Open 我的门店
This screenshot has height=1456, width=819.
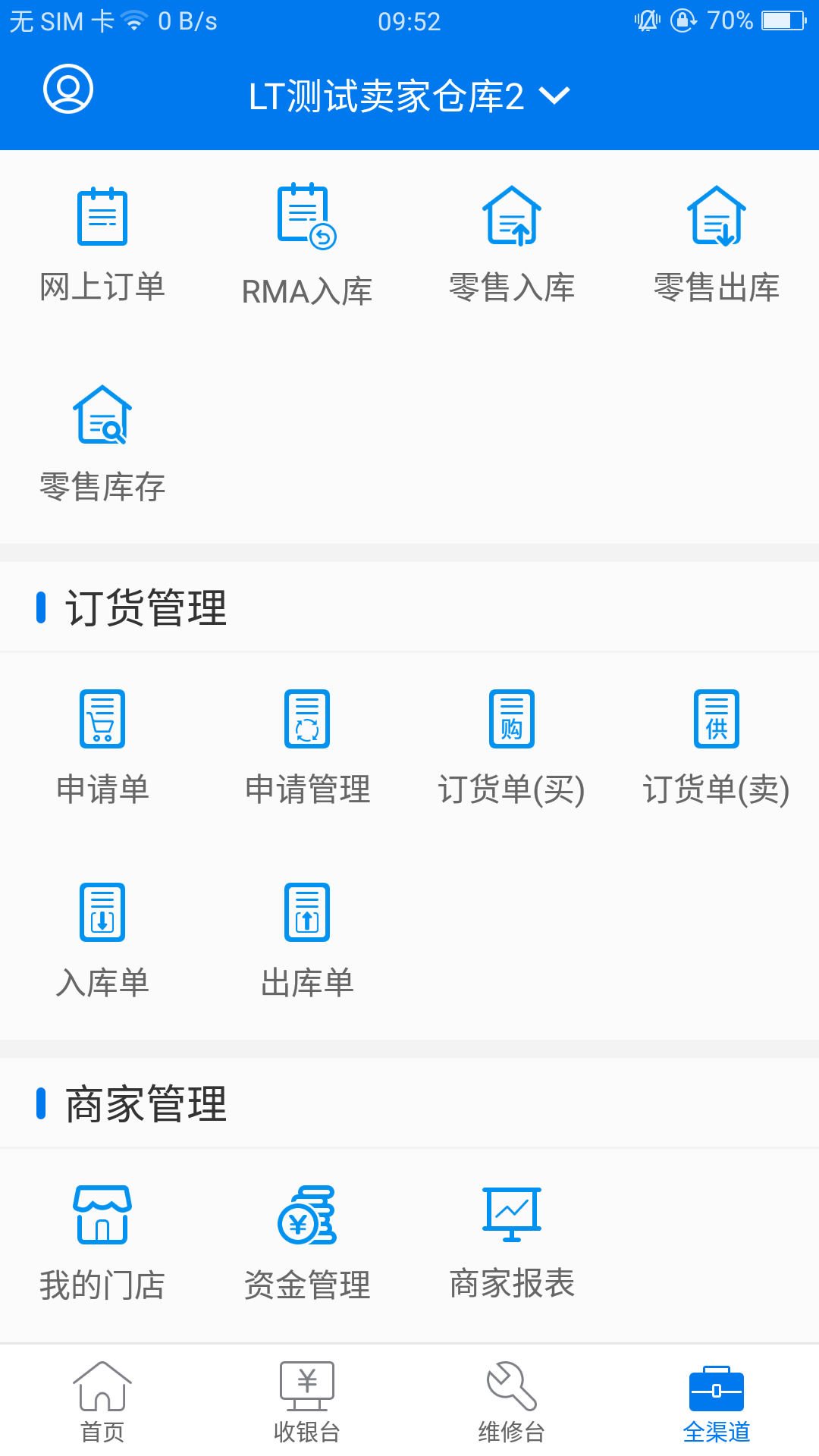pos(102,1244)
